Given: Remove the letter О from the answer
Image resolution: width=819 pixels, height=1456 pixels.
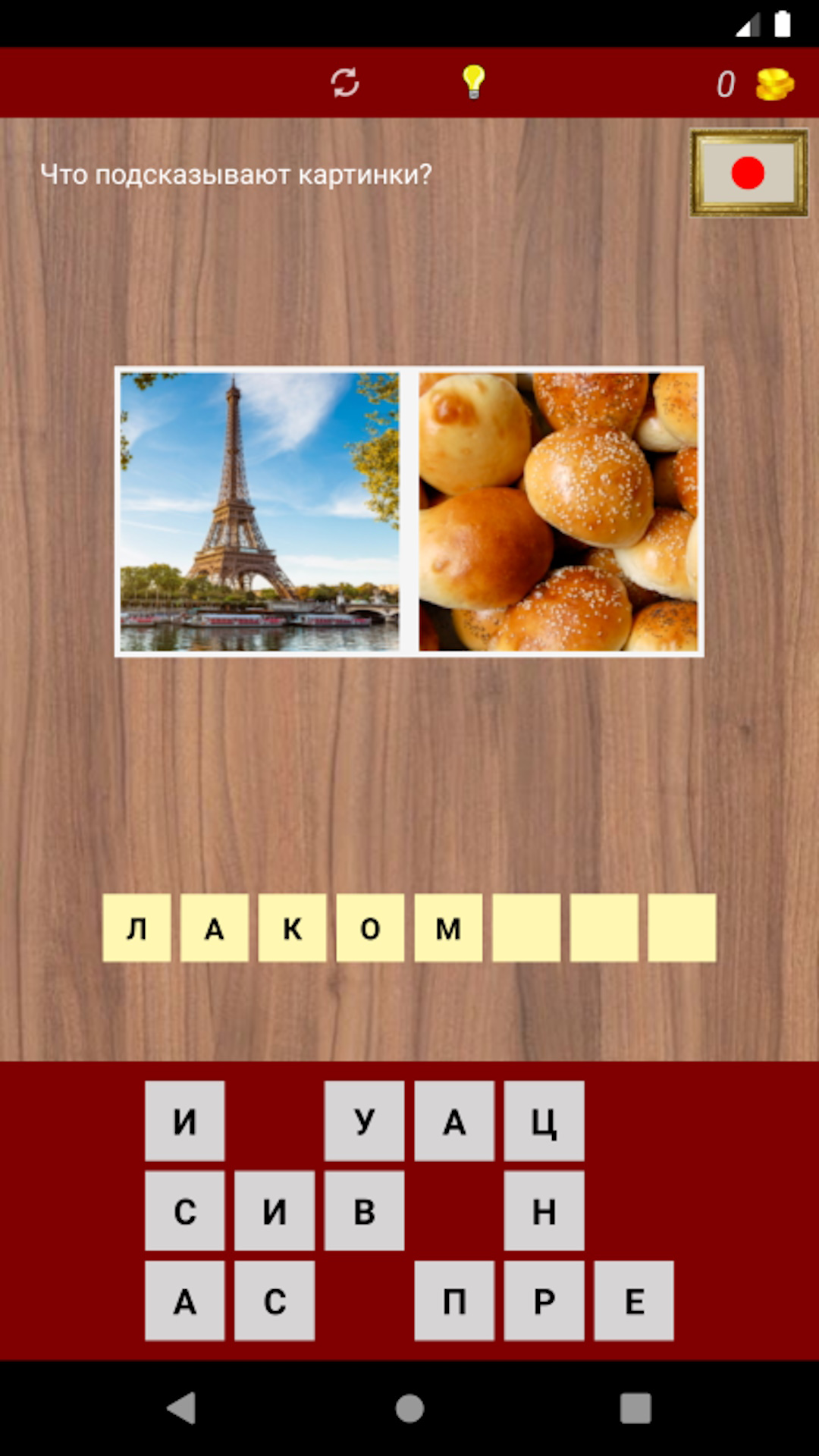Looking at the screenshot, I should pyautogui.click(x=370, y=928).
